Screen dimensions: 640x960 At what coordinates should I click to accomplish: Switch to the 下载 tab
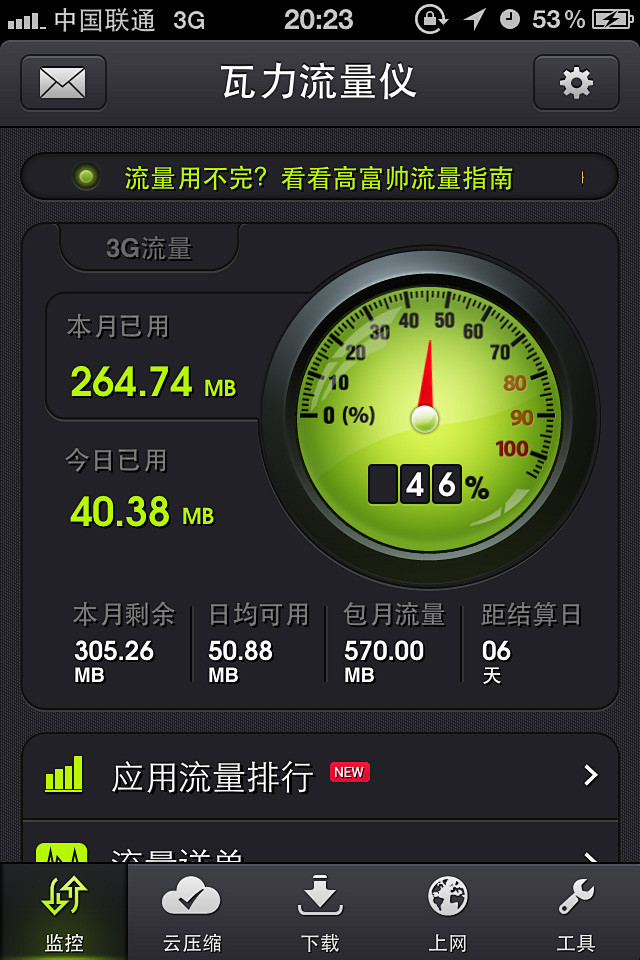click(x=320, y=912)
